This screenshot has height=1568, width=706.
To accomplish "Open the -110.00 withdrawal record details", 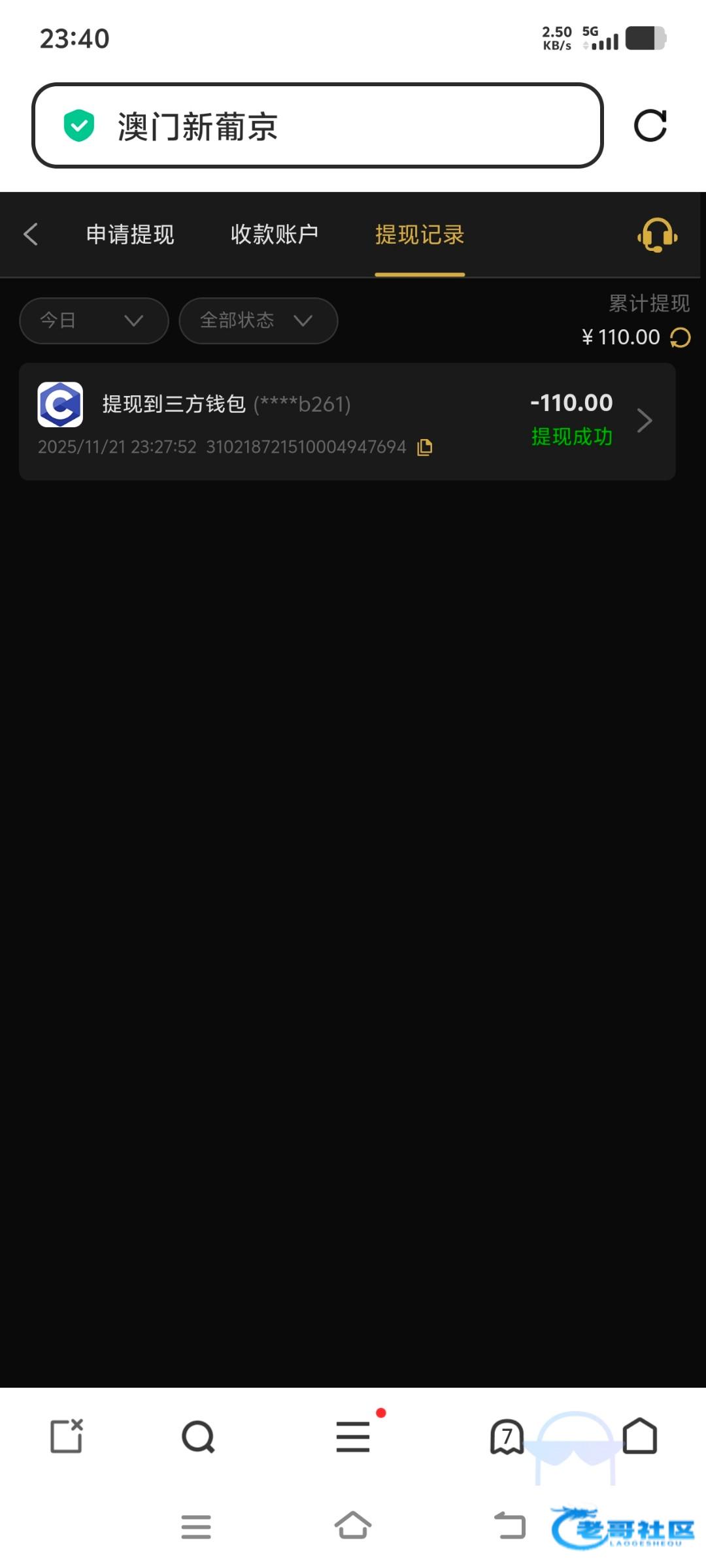I will pos(643,421).
